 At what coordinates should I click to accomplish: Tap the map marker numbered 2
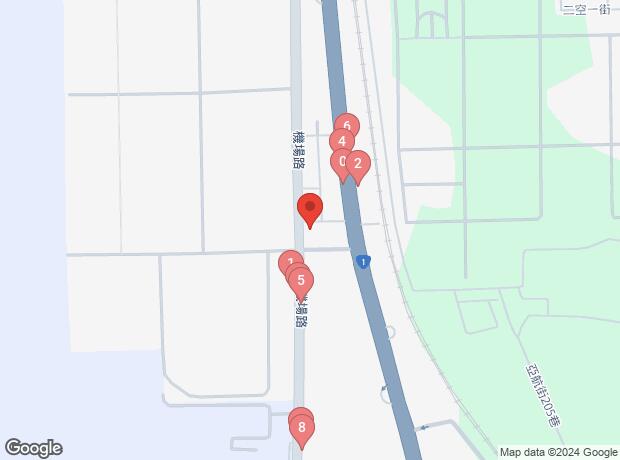tap(358, 165)
